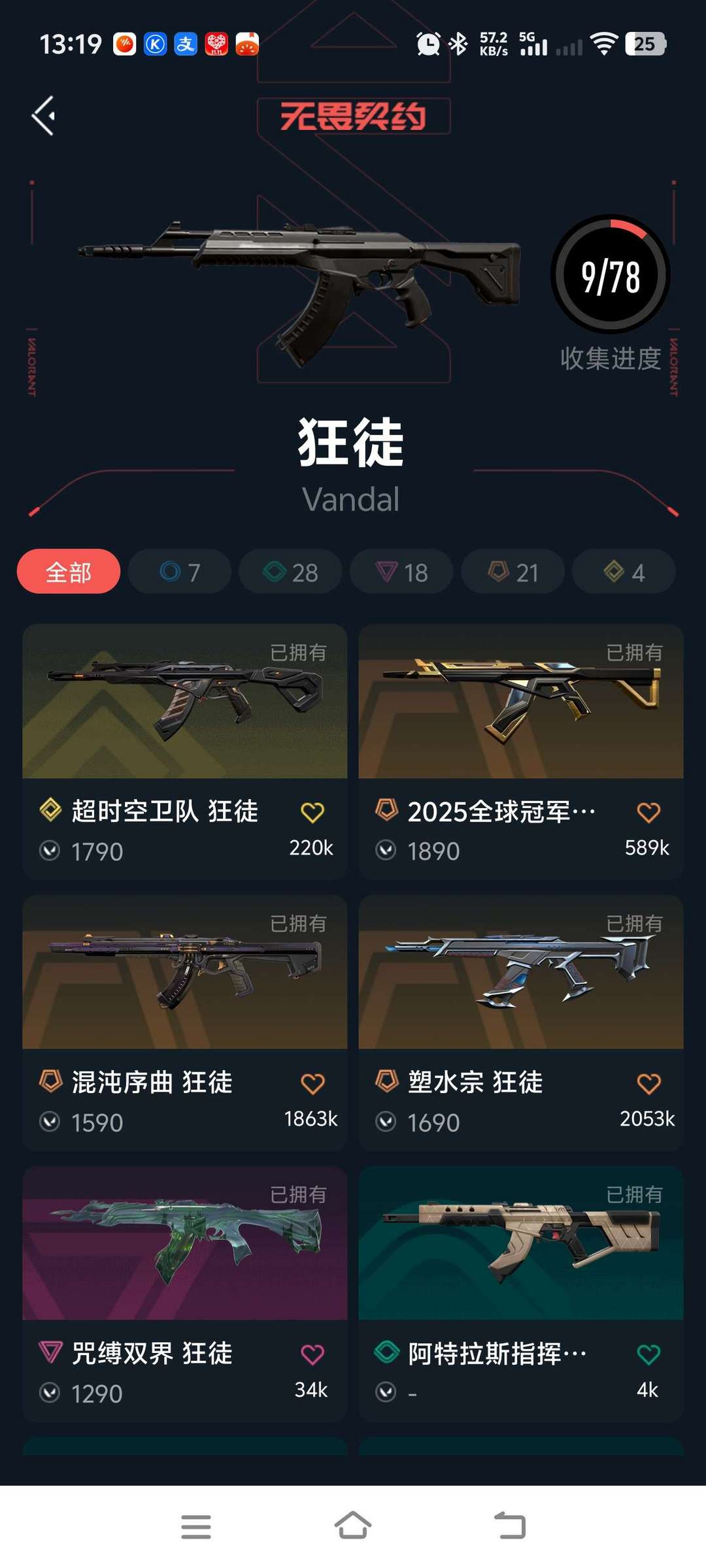Switch to the yellow tier tab with 4
The height and width of the screenshot is (1568, 706).
624,572
